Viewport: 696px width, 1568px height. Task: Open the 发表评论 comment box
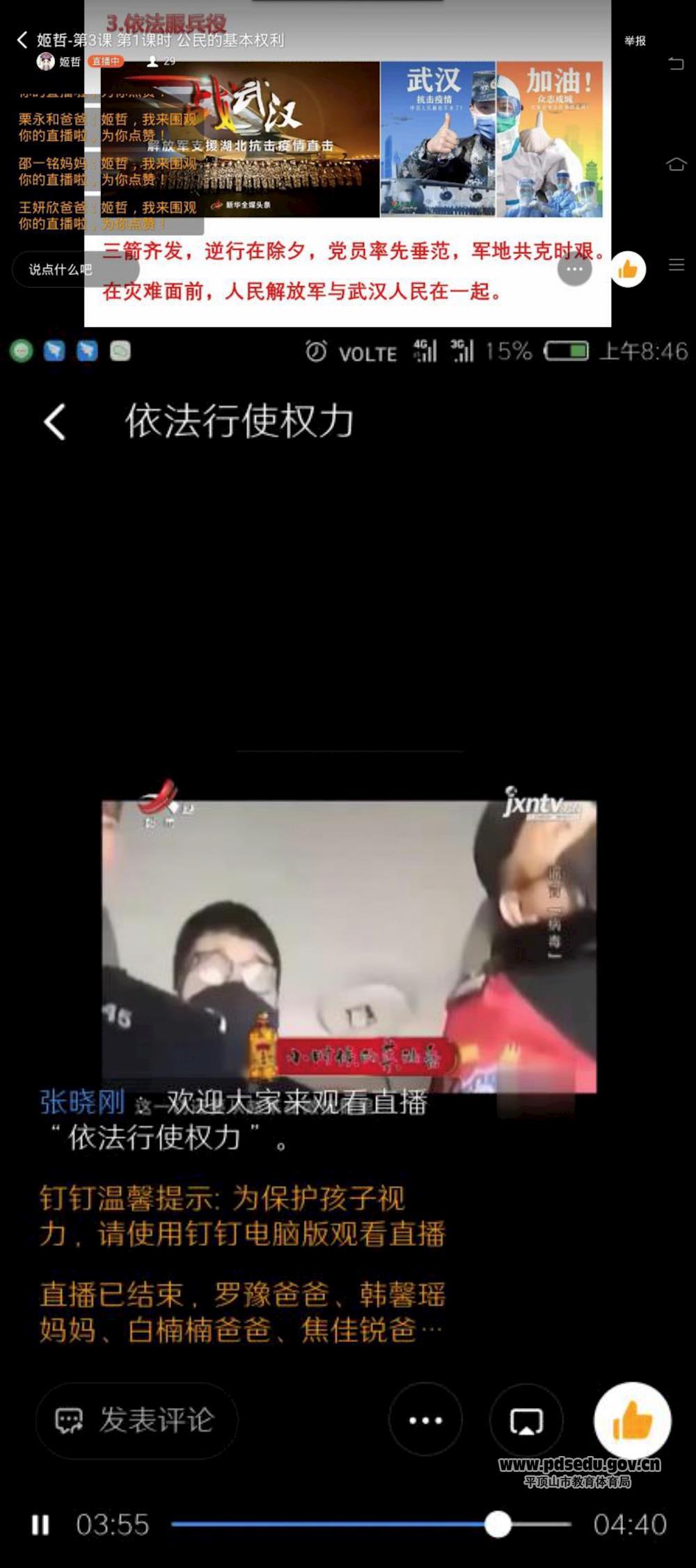pyautogui.click(x=137, y=1421)
